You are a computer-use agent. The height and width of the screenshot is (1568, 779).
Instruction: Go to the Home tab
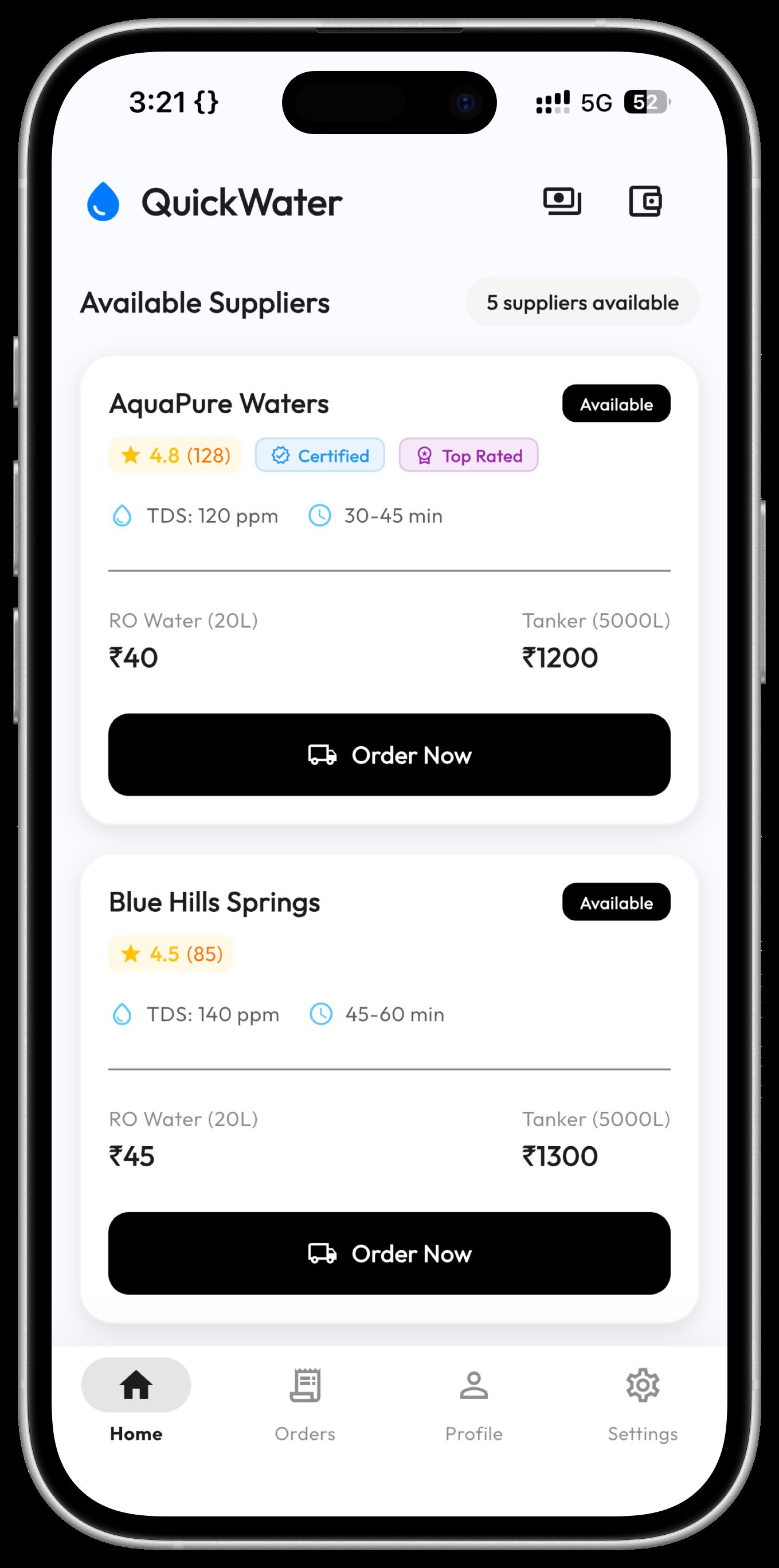pyautogui.click(x=136, y=1400)
